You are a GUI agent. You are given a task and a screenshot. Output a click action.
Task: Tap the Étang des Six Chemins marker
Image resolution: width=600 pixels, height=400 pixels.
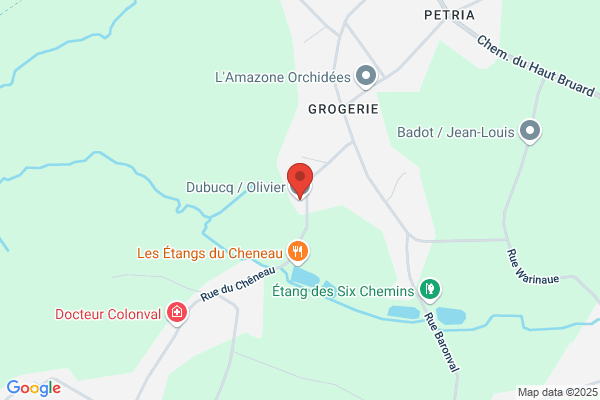(430, 291)
